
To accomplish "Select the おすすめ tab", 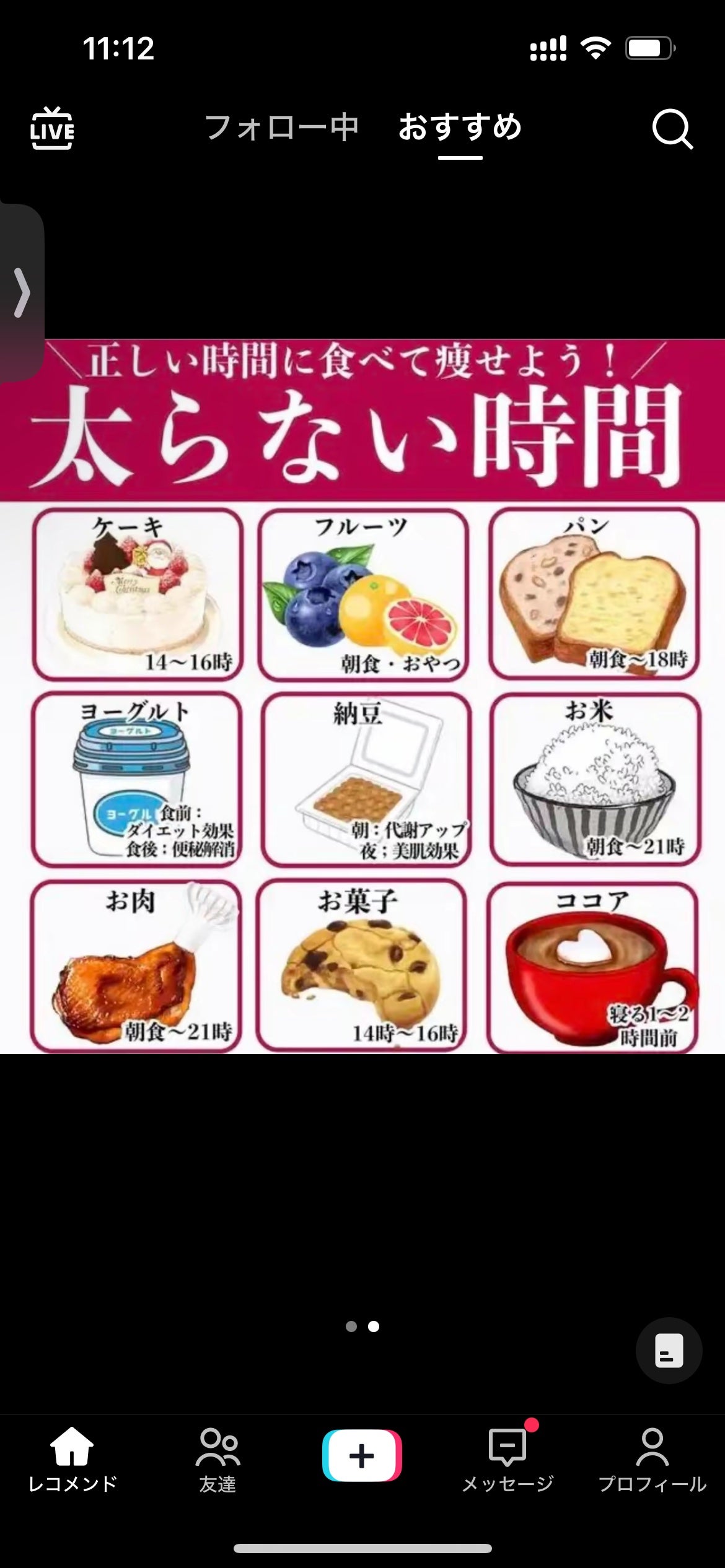I will (459, 127).
